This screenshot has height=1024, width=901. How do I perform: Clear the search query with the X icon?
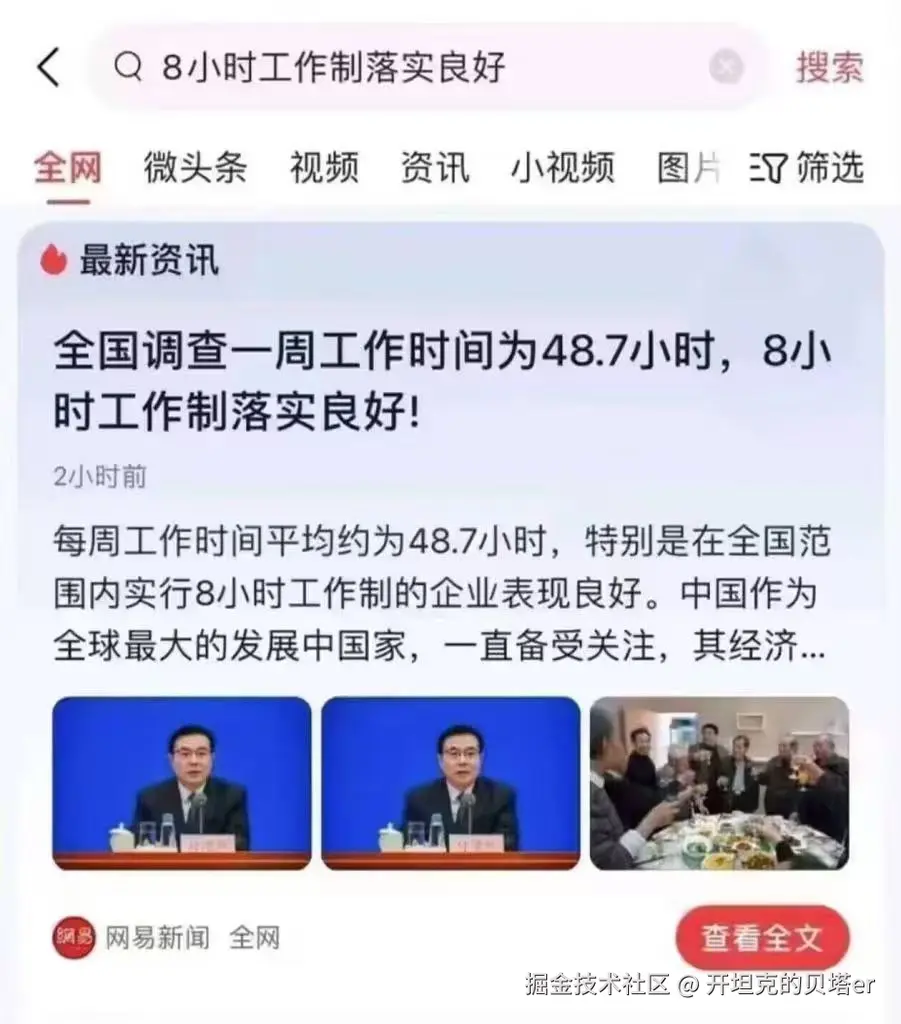pos(727,64)
